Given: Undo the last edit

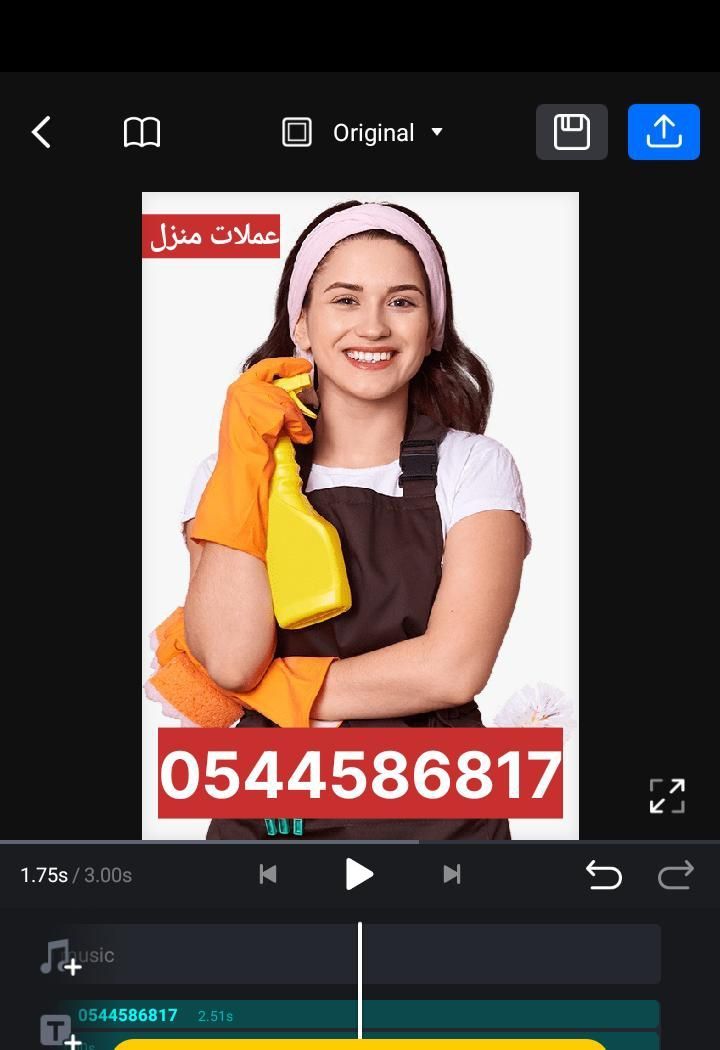Looking at the screenshot, I should point(603,876).
